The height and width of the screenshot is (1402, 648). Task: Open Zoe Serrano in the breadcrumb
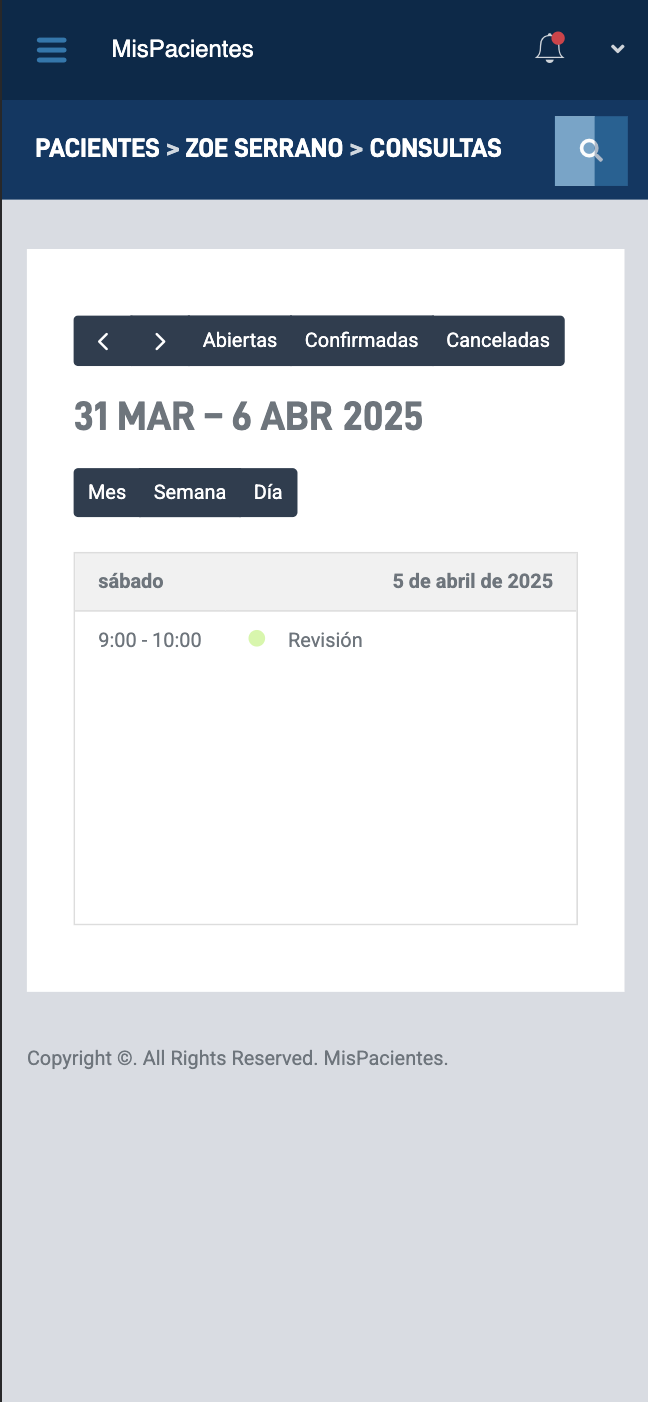point(264,149)
